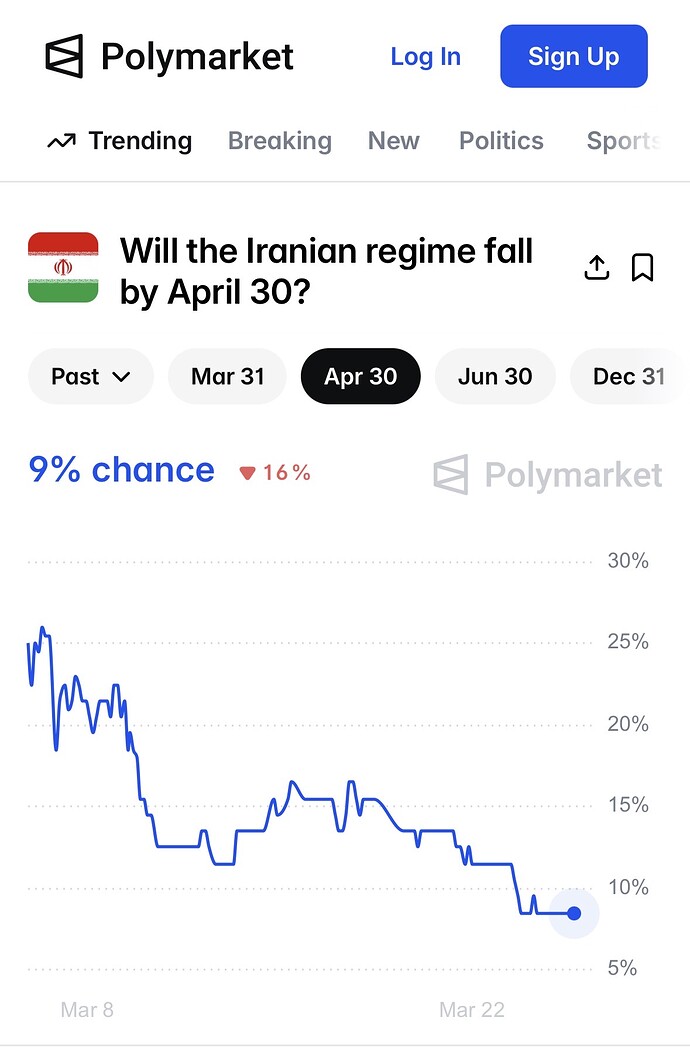Switch to the Trending tab
The height and width of the screenshot is (1048, 690).
pyautogui.click(x=120, y=141)
